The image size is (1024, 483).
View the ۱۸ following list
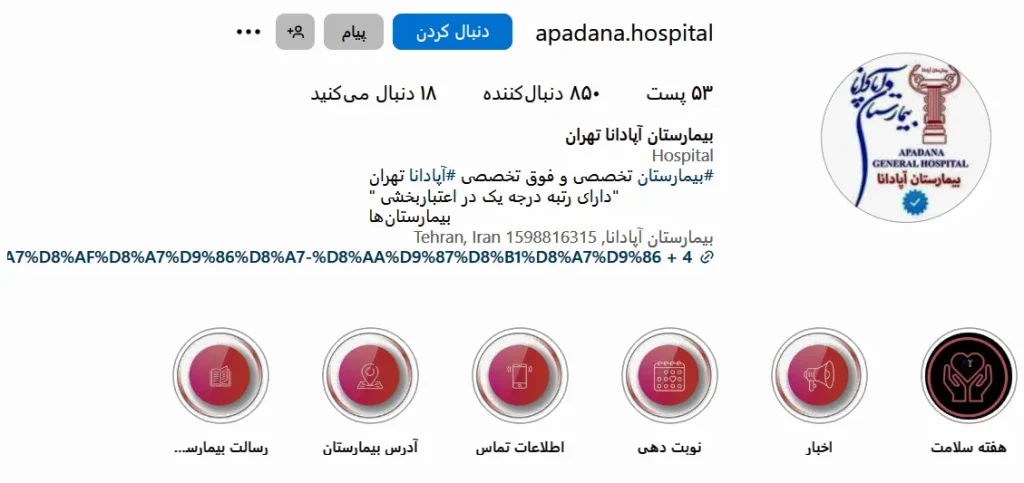(x=374, y=94)
